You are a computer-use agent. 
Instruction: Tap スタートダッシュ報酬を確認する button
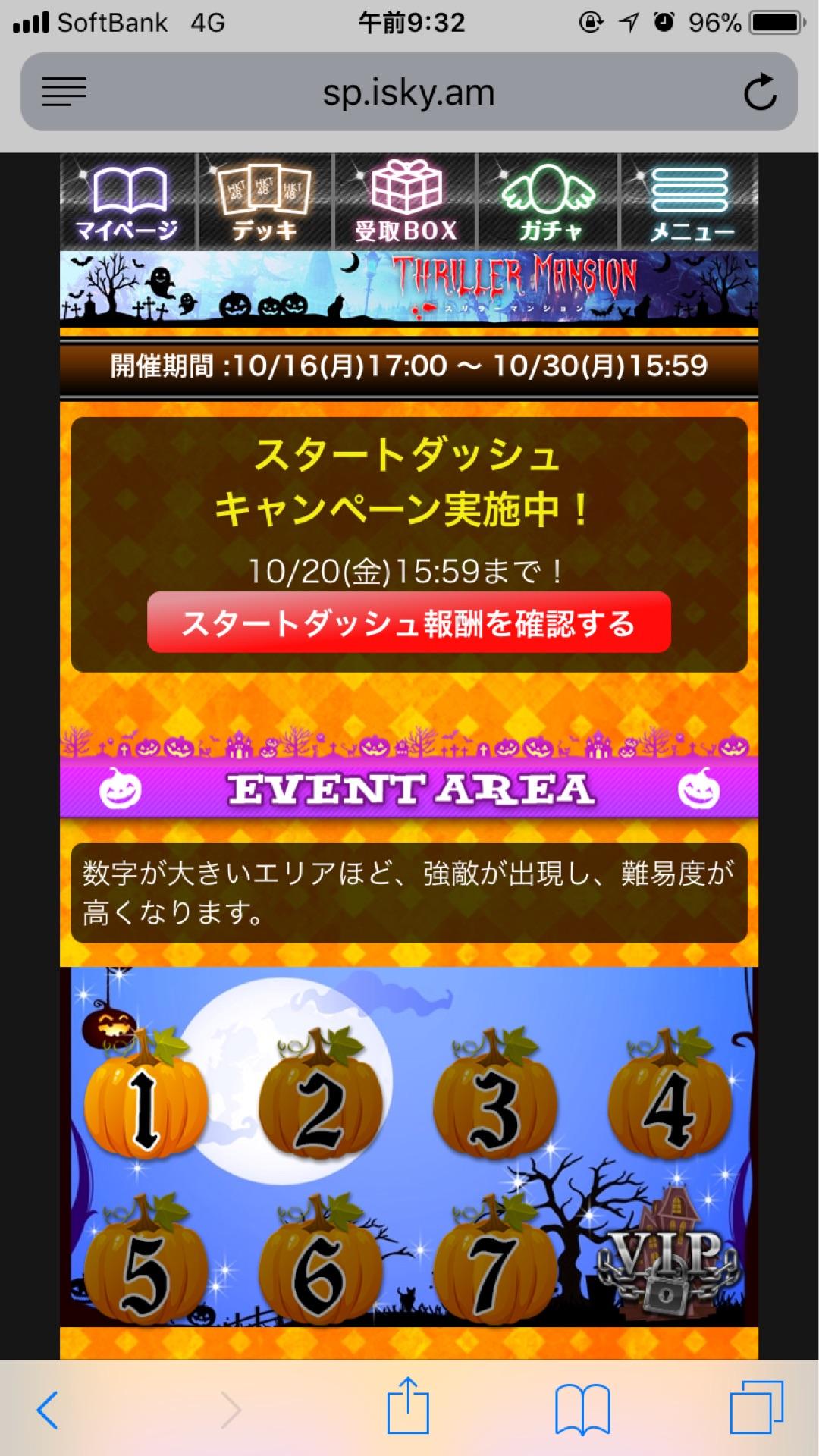pyautogui.click(x=409, y=623)
